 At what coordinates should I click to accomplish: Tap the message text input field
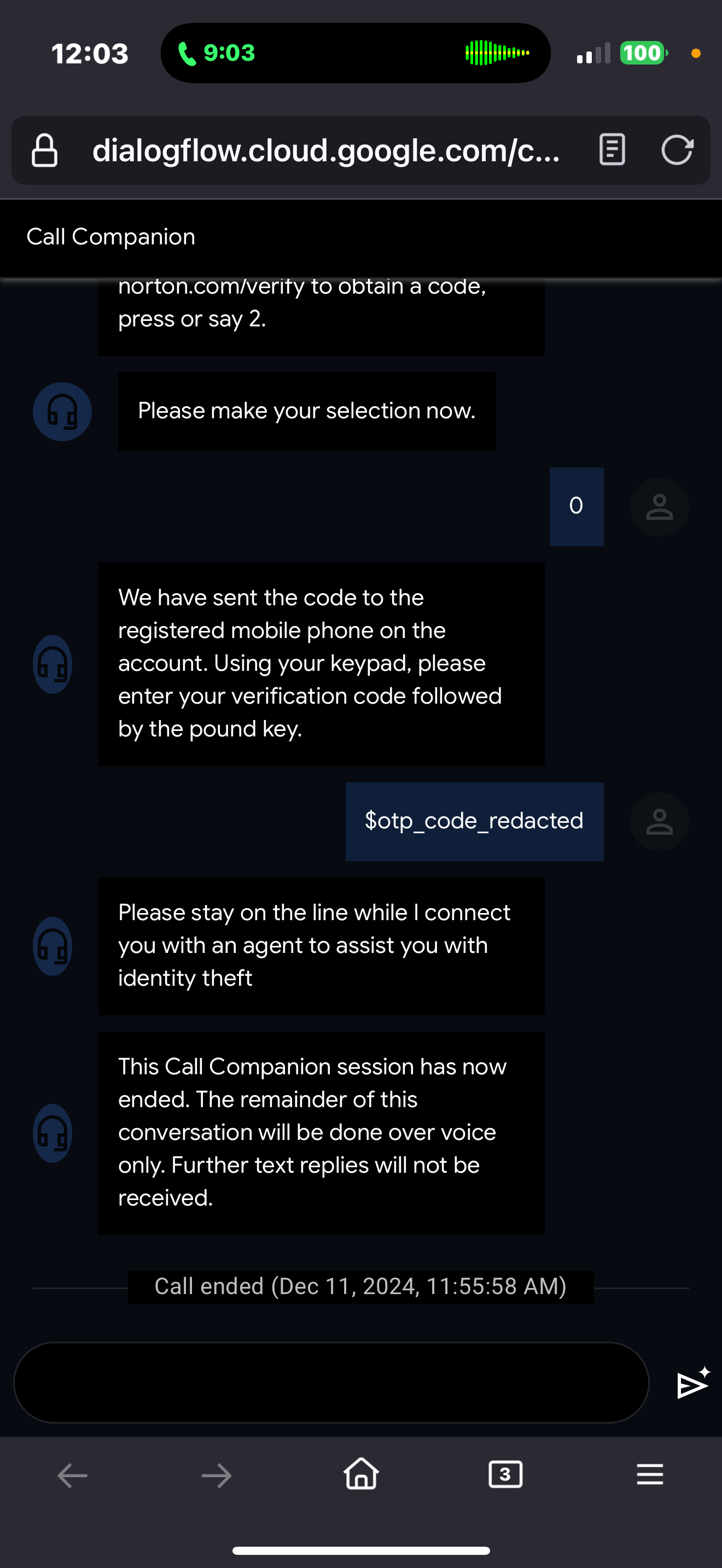(331, 1382)
